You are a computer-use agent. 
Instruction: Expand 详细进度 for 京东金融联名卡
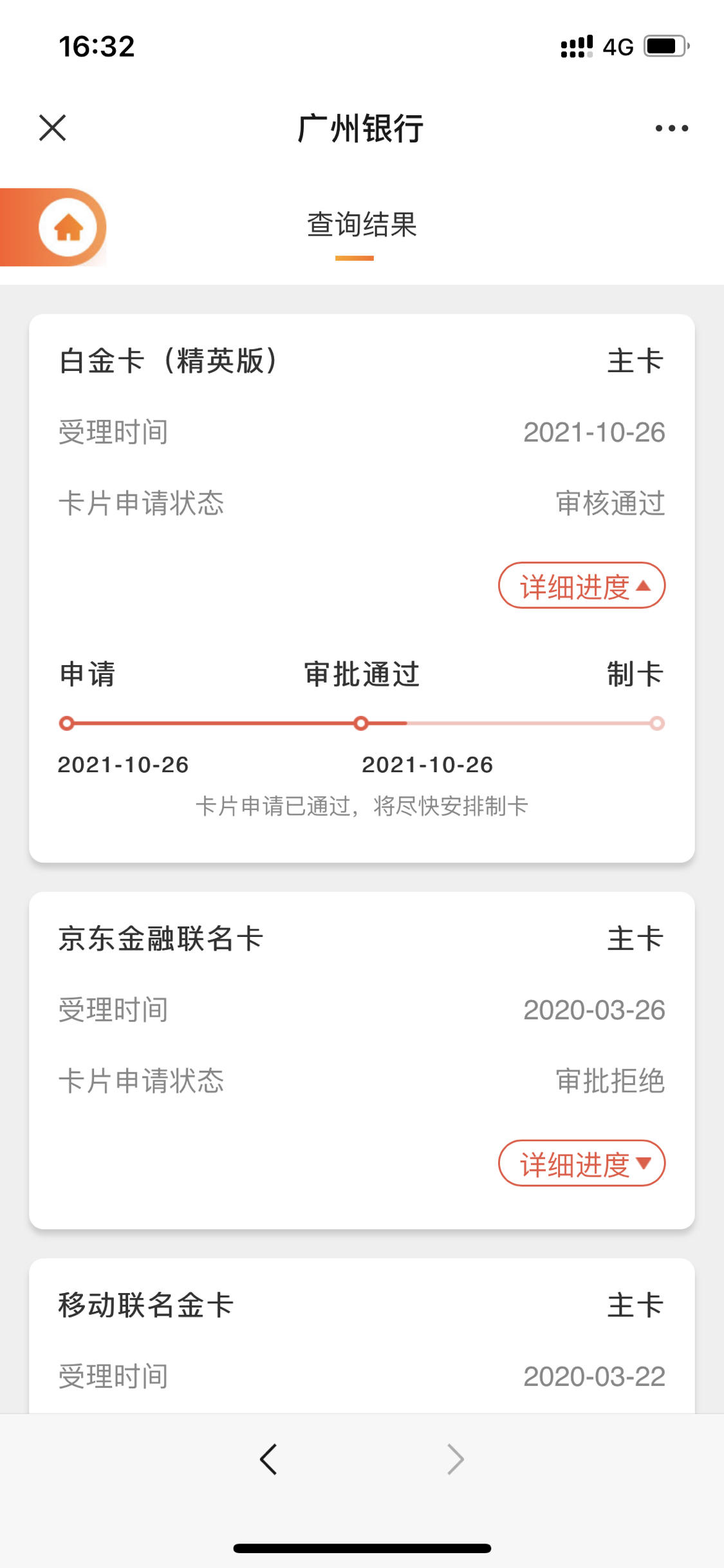[x=582, y=1163]
